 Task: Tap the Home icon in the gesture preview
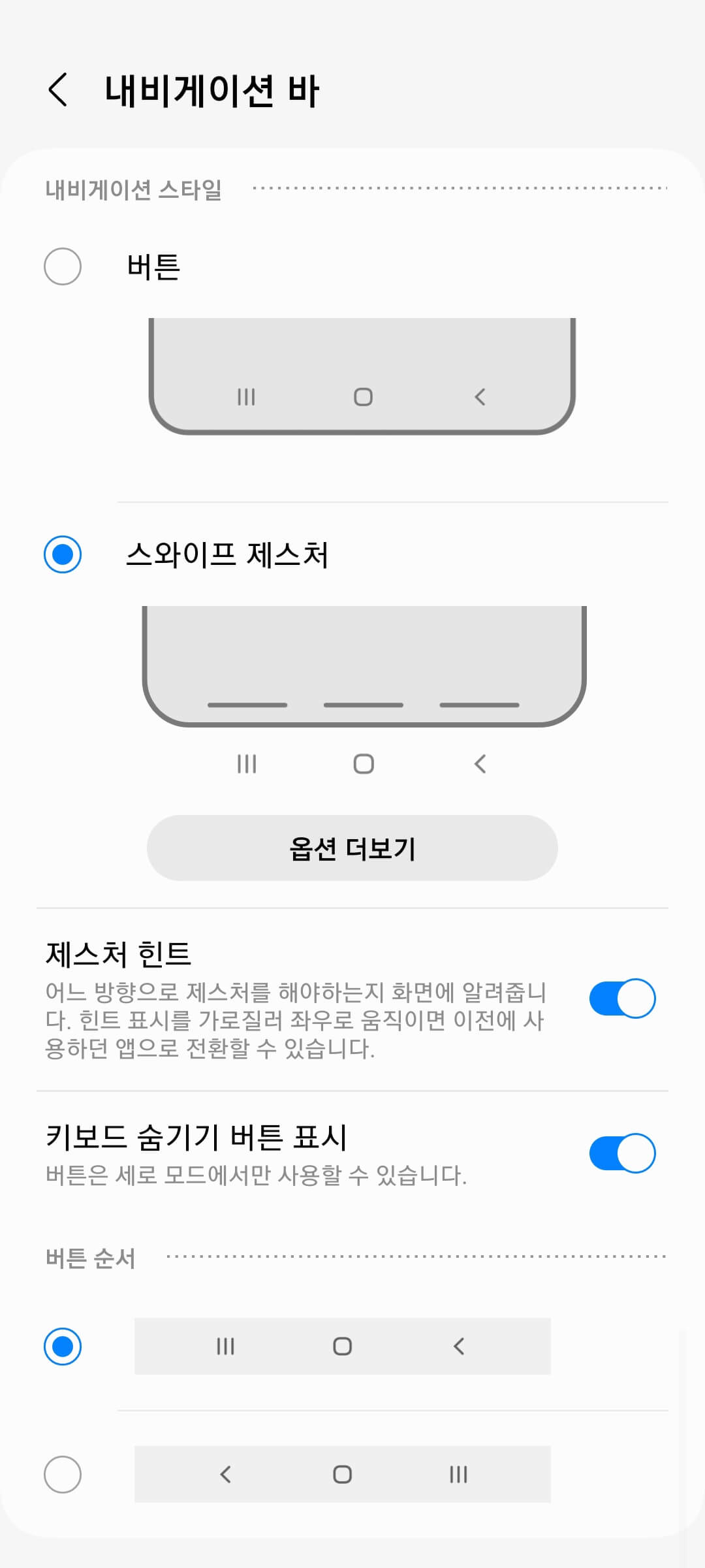[364, 763]
